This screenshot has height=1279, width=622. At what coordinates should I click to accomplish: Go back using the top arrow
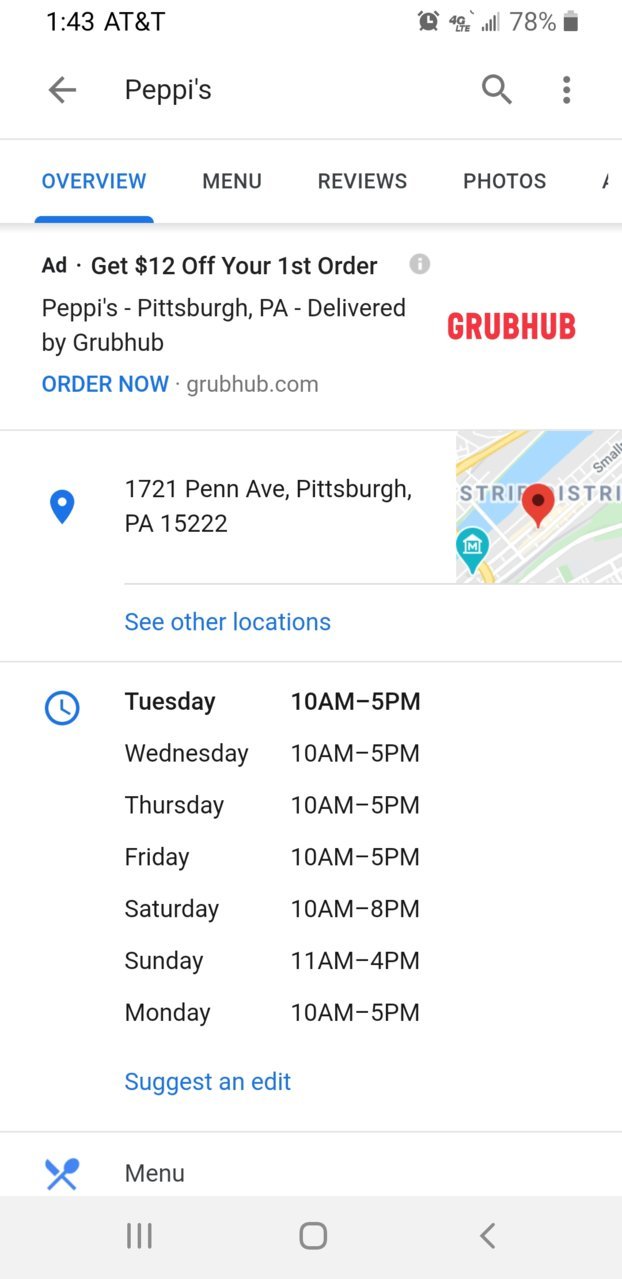[x=62, y=90]
